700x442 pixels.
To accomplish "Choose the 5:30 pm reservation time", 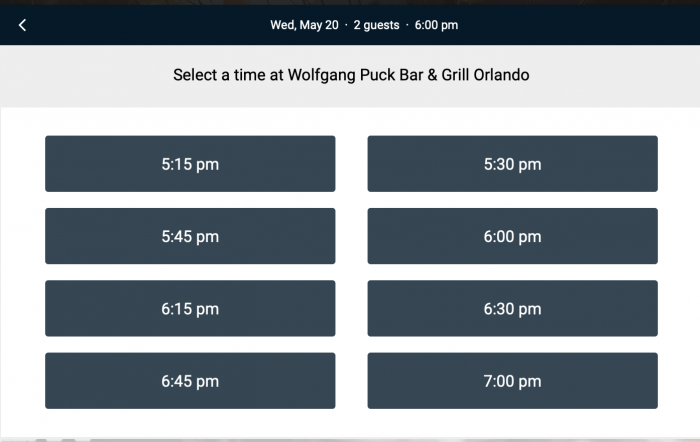I will click(x=512, y=164).
